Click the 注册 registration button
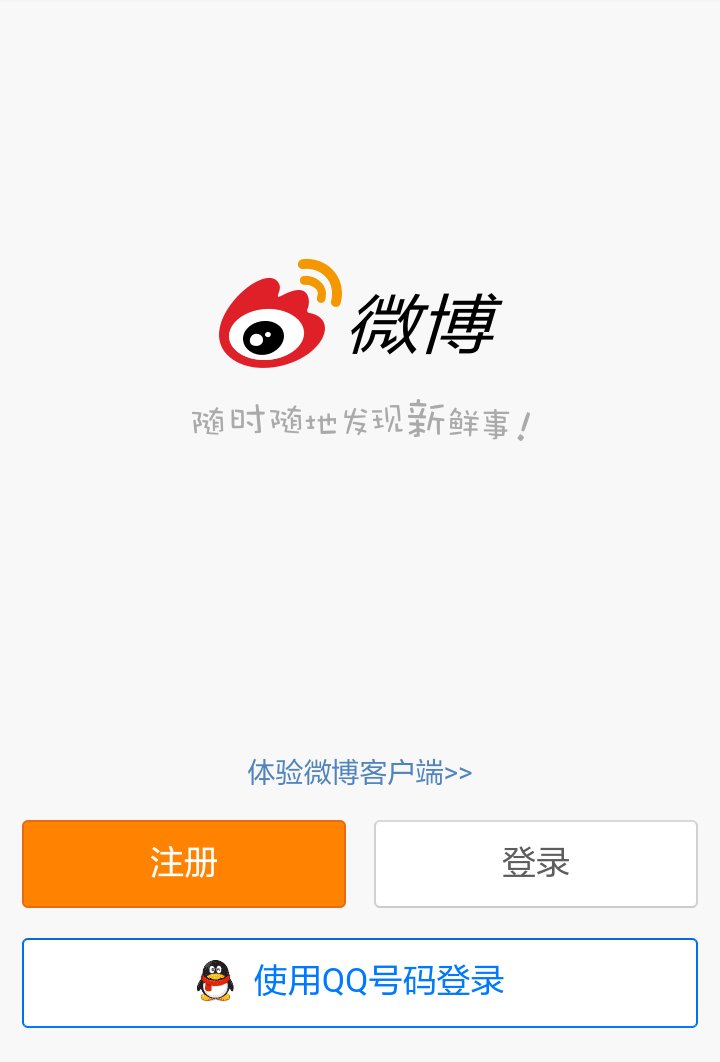Screen dimensions: 720x1062 coord(184,863)
